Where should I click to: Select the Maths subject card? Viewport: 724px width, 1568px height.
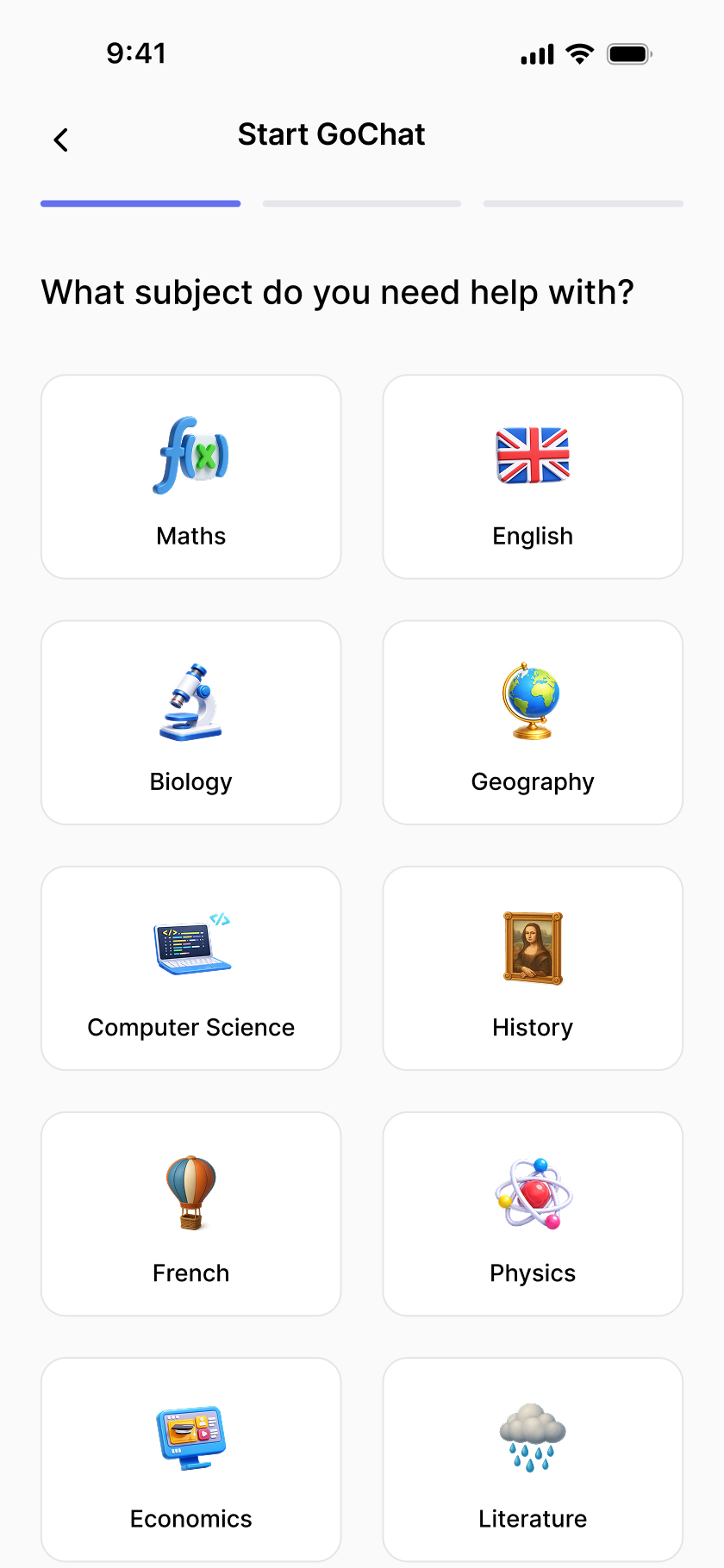(191, 477)
